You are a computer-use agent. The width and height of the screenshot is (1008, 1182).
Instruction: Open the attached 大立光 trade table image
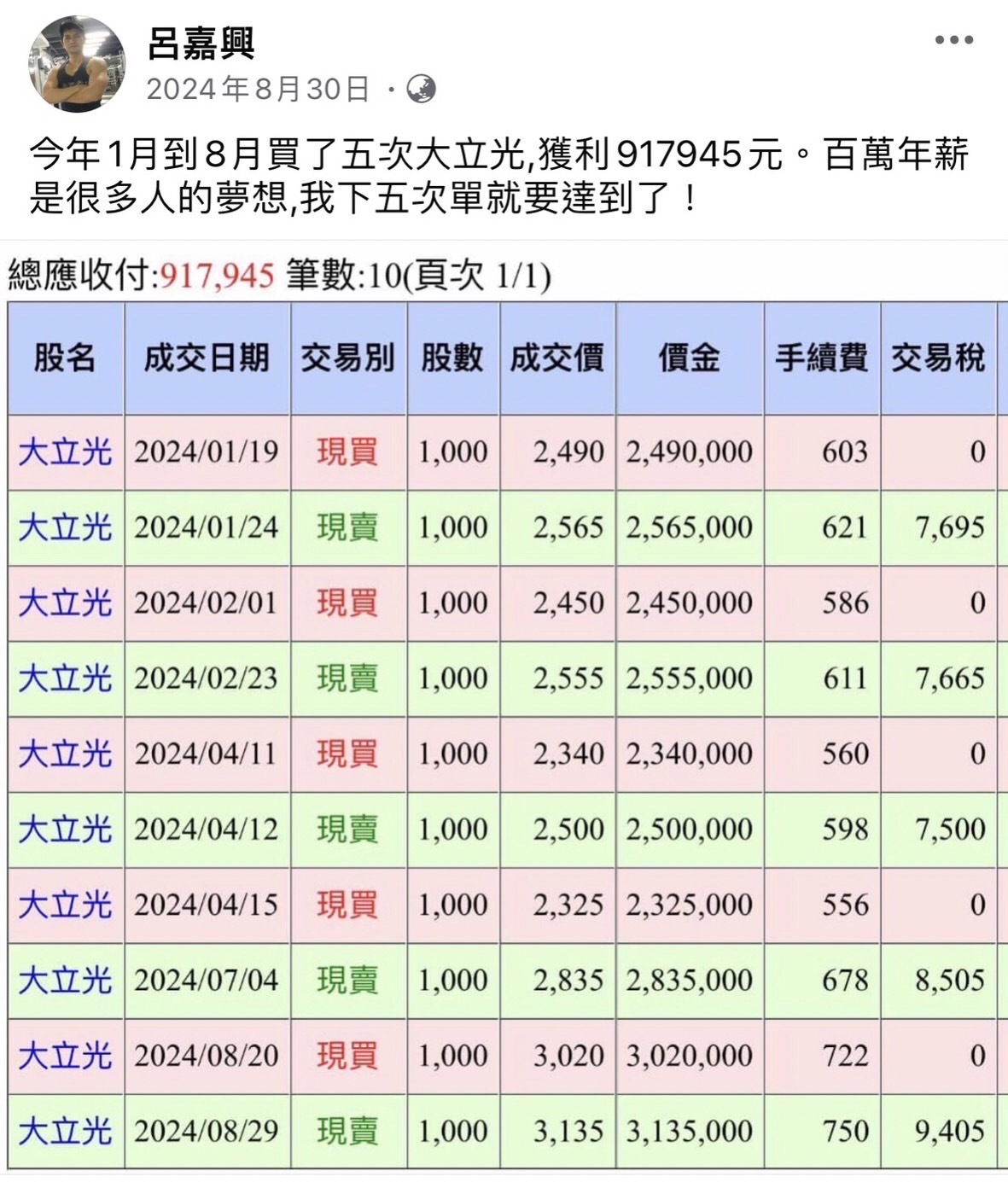point(504,708)
